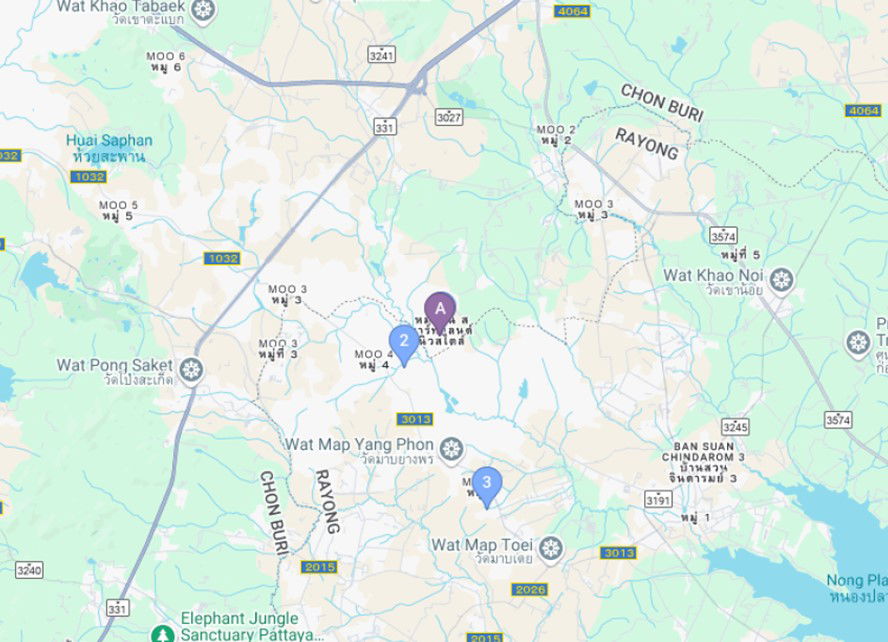Tap the Wat Map Yang Phon marker

click(452, 448)
